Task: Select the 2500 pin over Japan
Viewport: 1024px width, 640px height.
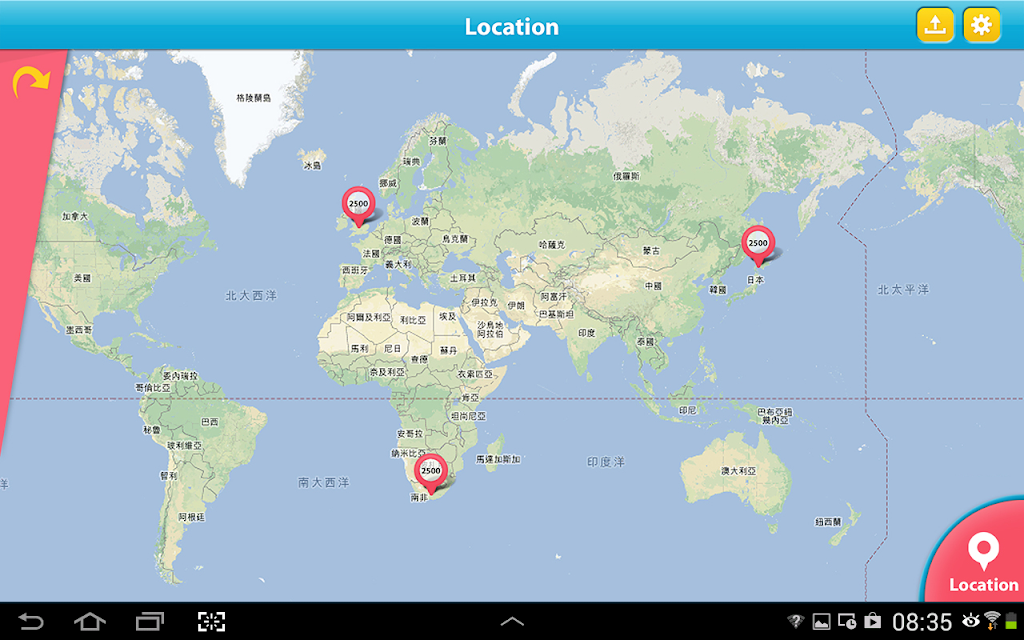Action: pos(758,246)
